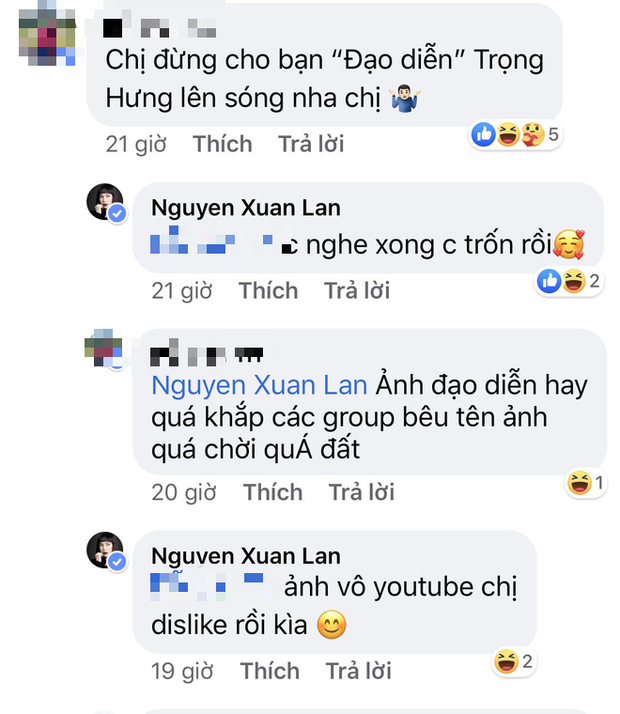
Task: Reply to "nghe xong c trốn rồi" comment
Action: tap(357, 291)
